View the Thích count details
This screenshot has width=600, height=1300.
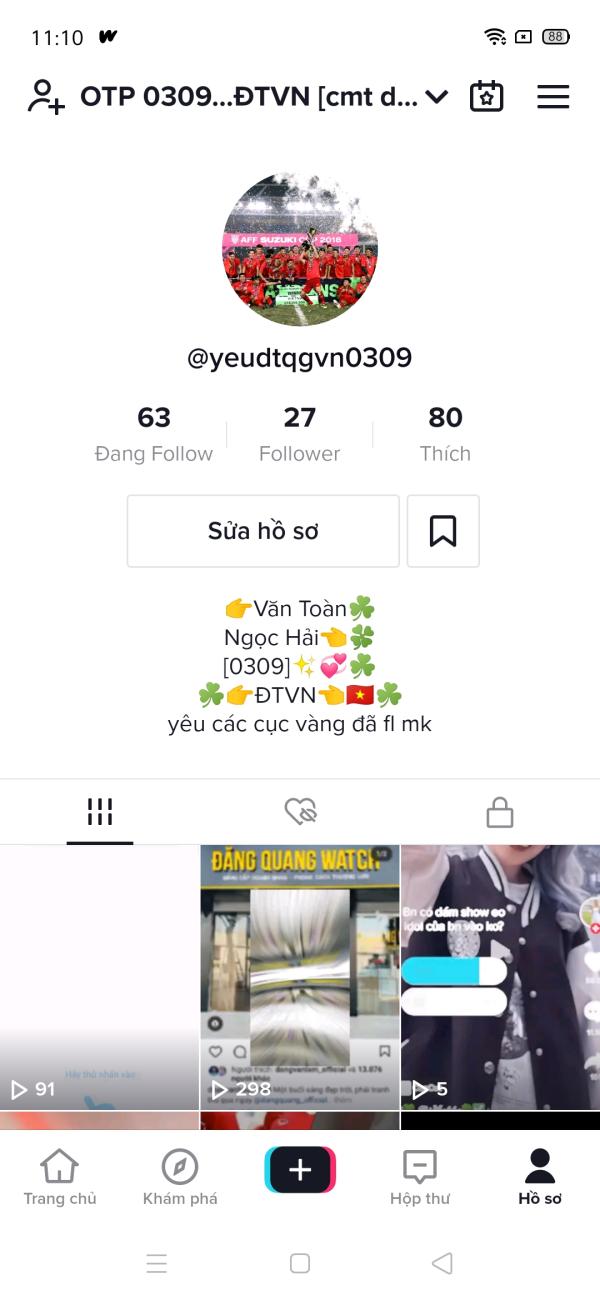tap(445, 434)
